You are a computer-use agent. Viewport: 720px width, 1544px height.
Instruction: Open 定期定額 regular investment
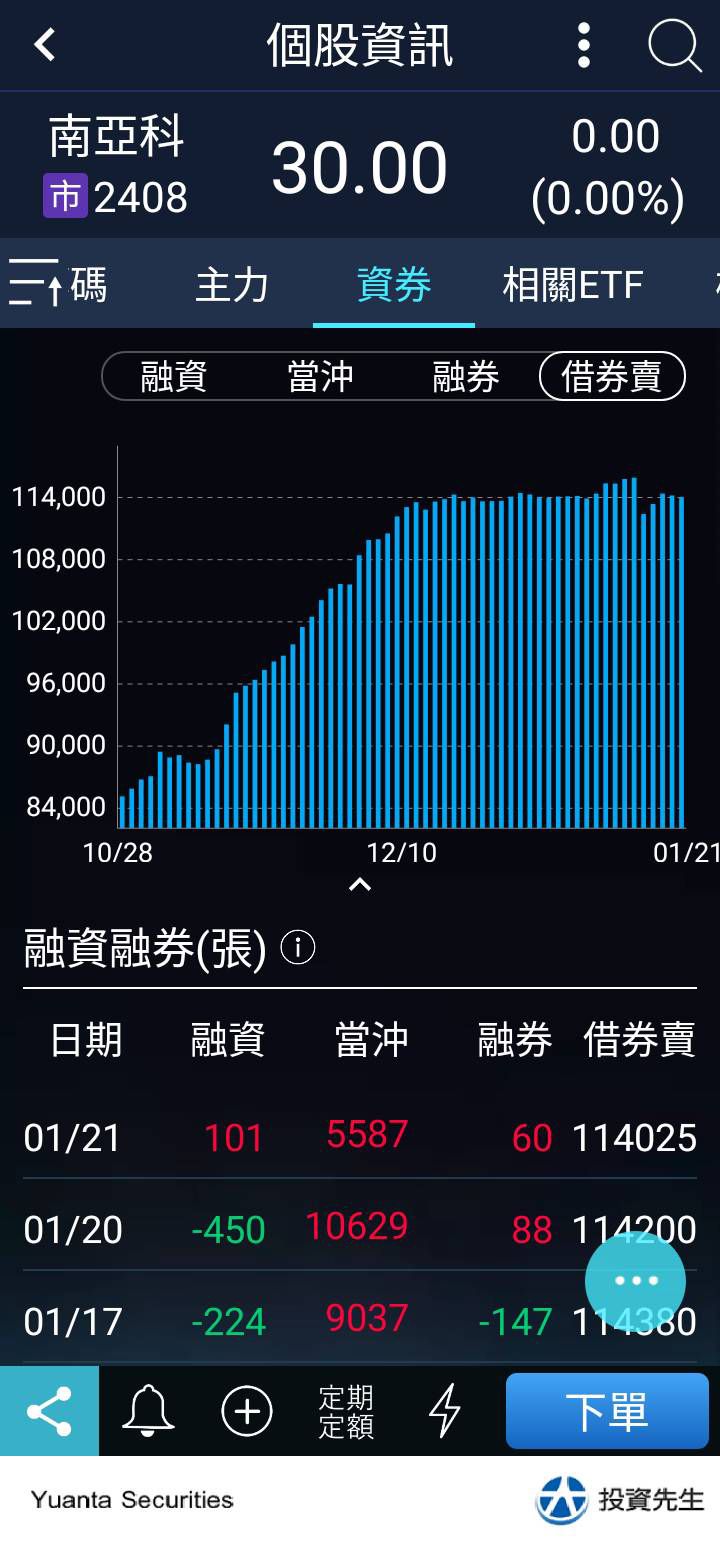point(346,1411)
